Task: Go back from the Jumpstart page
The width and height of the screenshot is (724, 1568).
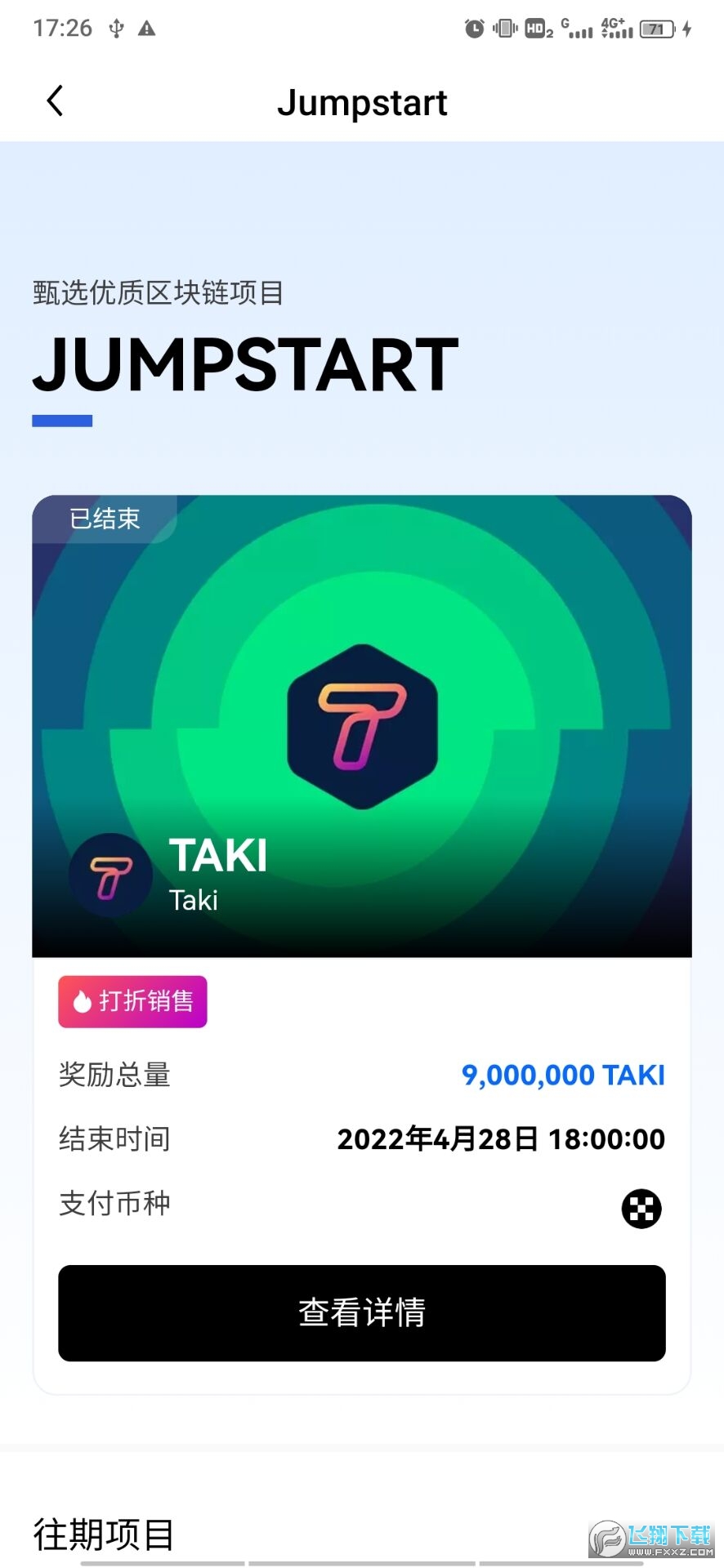Action: pyautogui.click(x=55, y=102)
